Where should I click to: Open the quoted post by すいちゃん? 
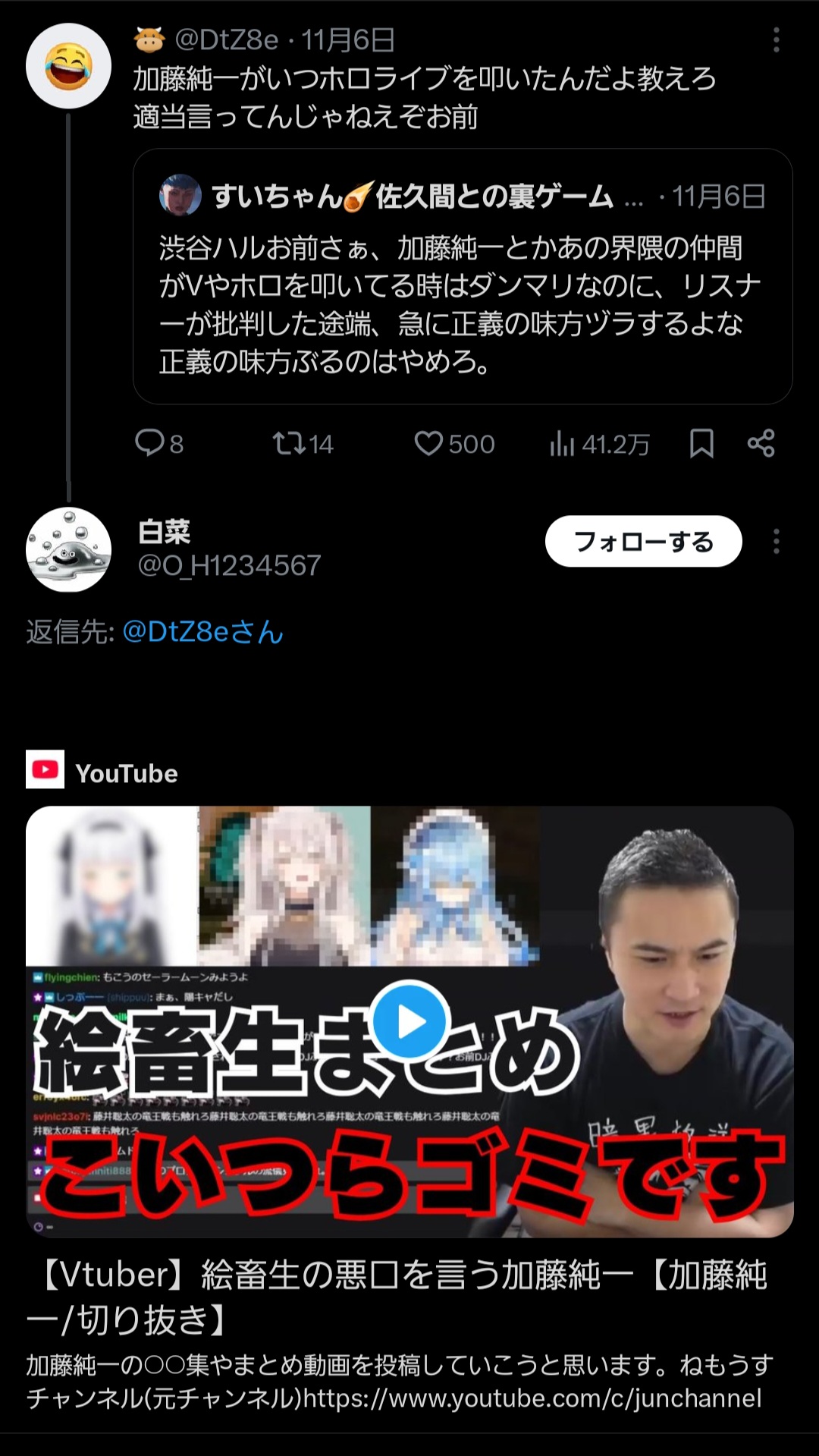click(x=463, y=276)
